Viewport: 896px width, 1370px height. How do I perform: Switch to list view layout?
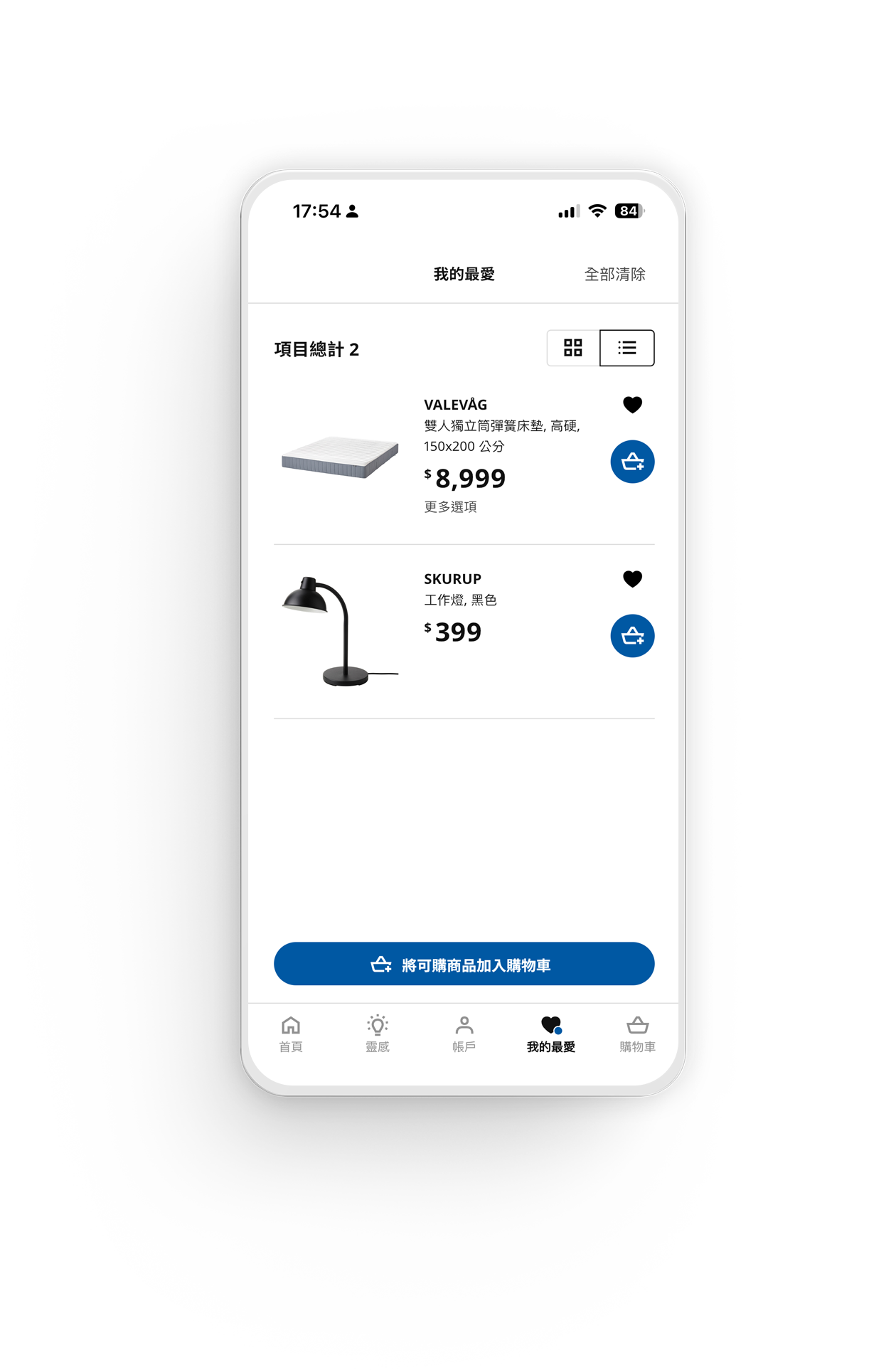click(626, 348)
